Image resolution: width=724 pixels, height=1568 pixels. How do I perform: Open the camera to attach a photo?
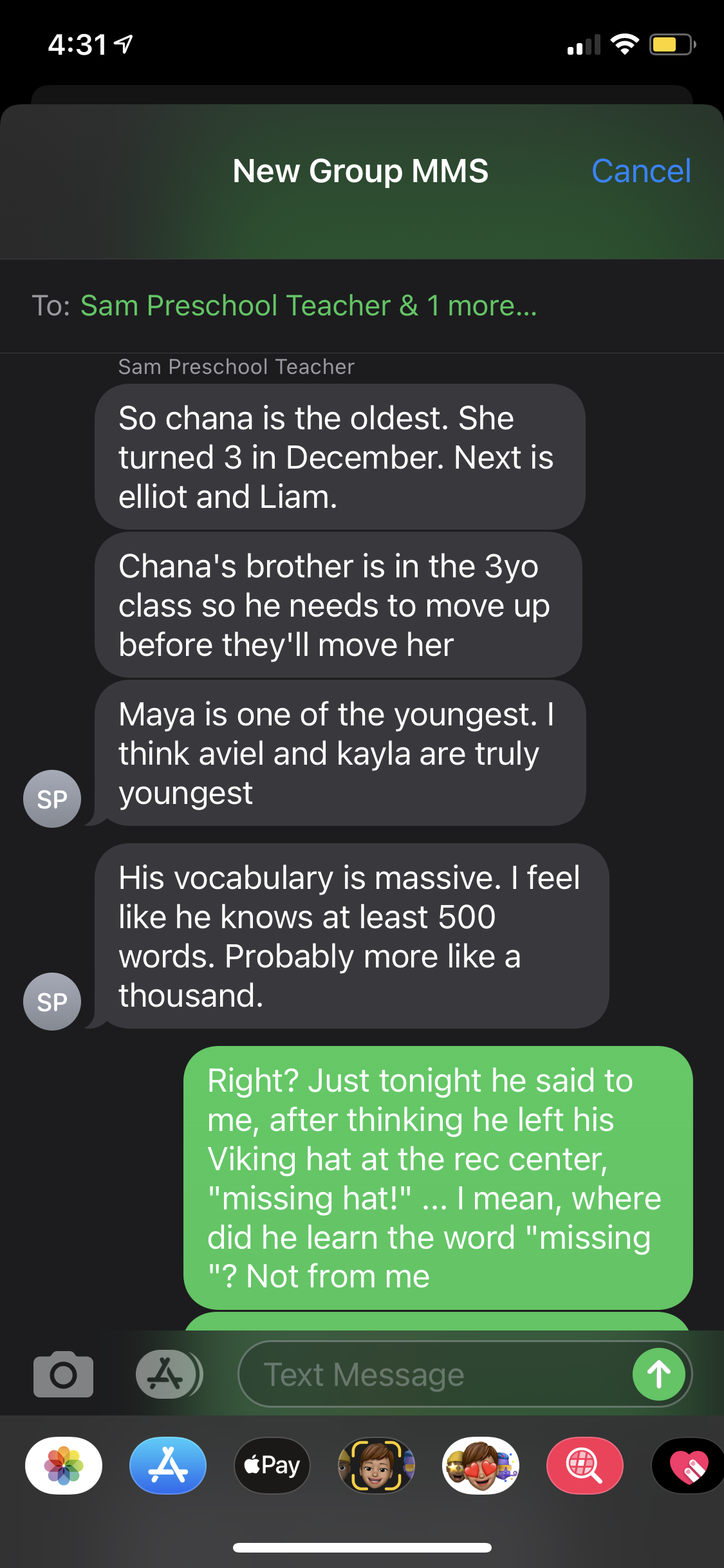(63, 1374)
